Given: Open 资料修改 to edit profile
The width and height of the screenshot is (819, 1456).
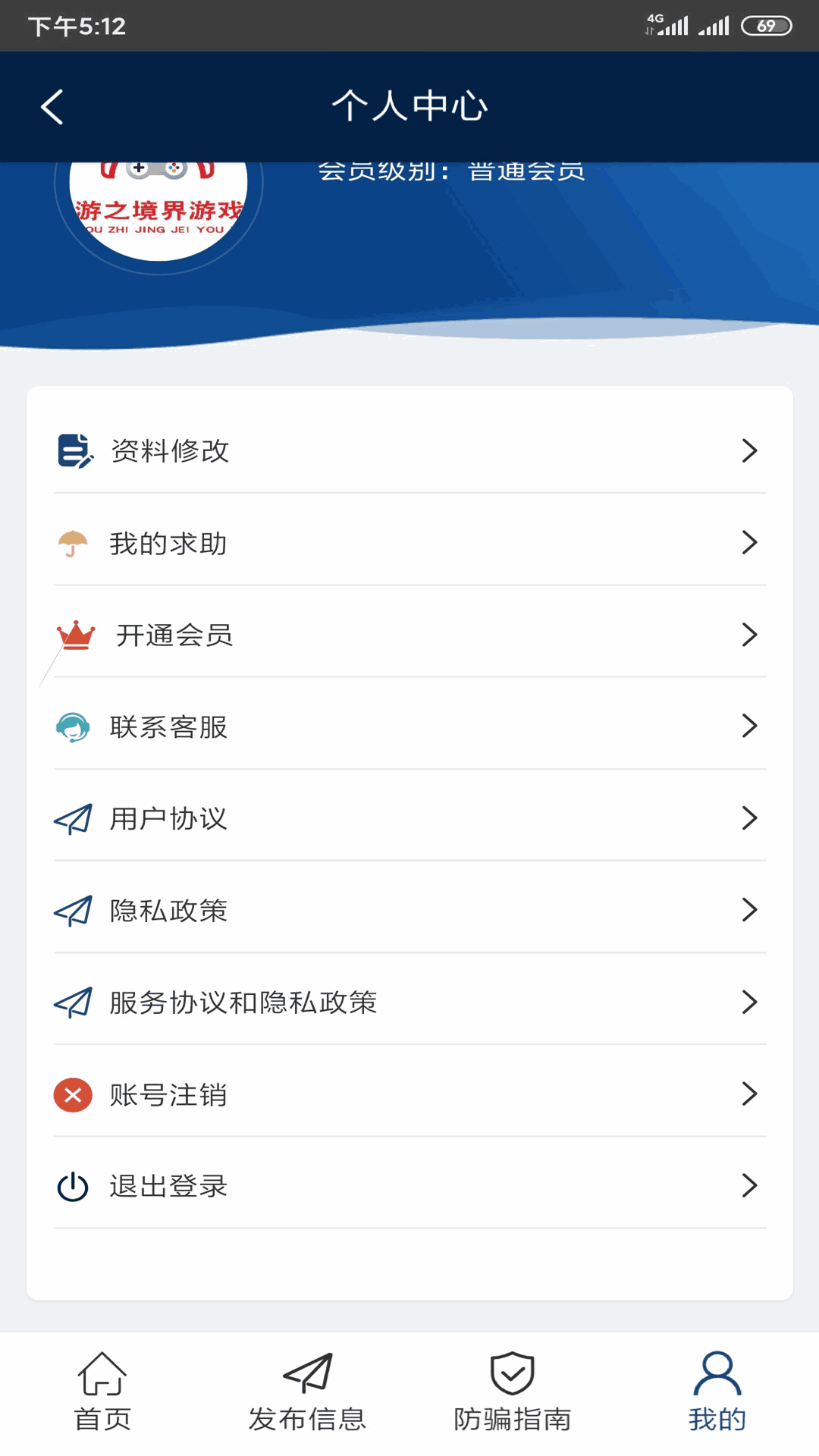Looking at the screenshot, I should click(409, 450).
